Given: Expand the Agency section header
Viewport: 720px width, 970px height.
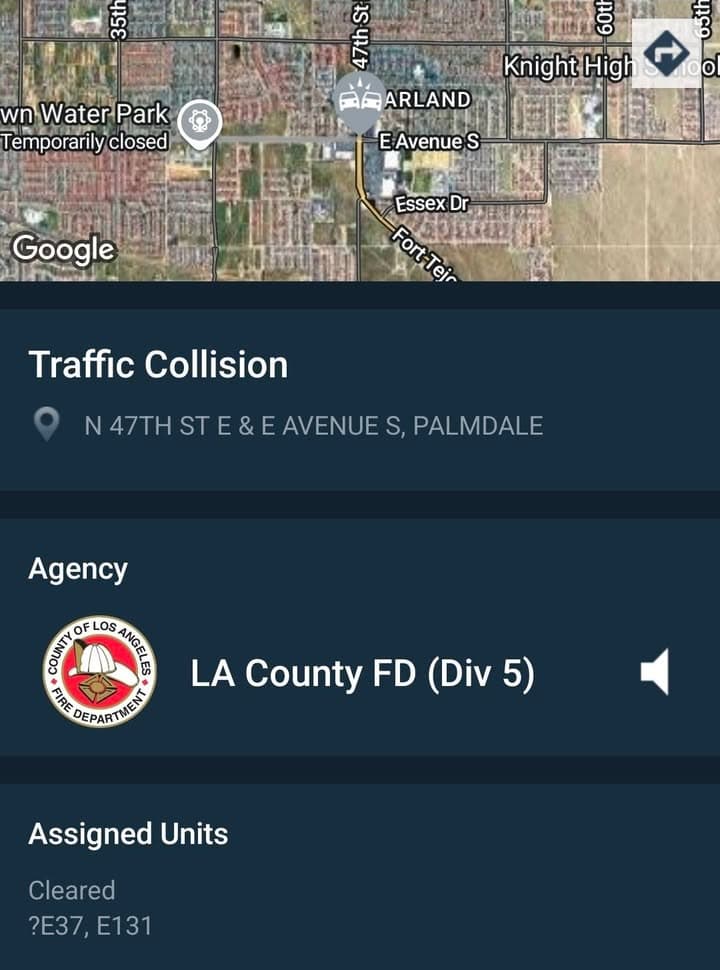Looking at the screenshot, I should tap(79, 568).
